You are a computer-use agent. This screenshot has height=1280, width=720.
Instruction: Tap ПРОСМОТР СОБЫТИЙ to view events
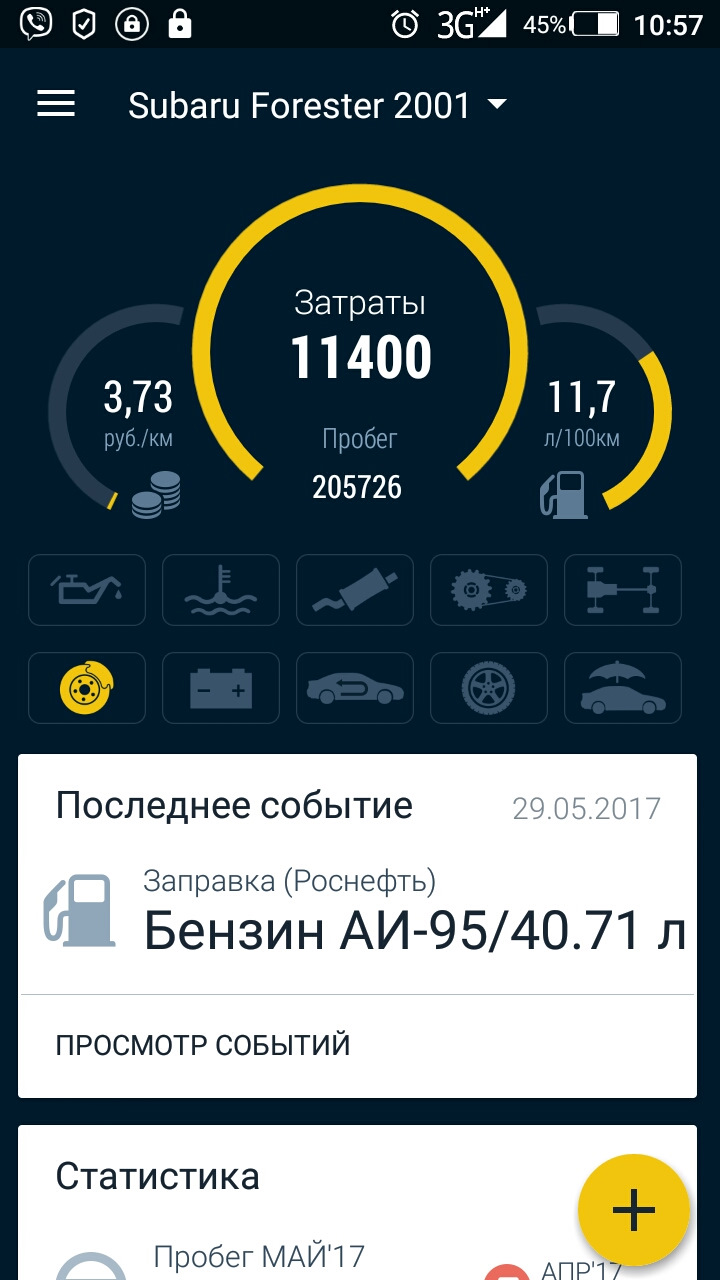(203, 1046)
